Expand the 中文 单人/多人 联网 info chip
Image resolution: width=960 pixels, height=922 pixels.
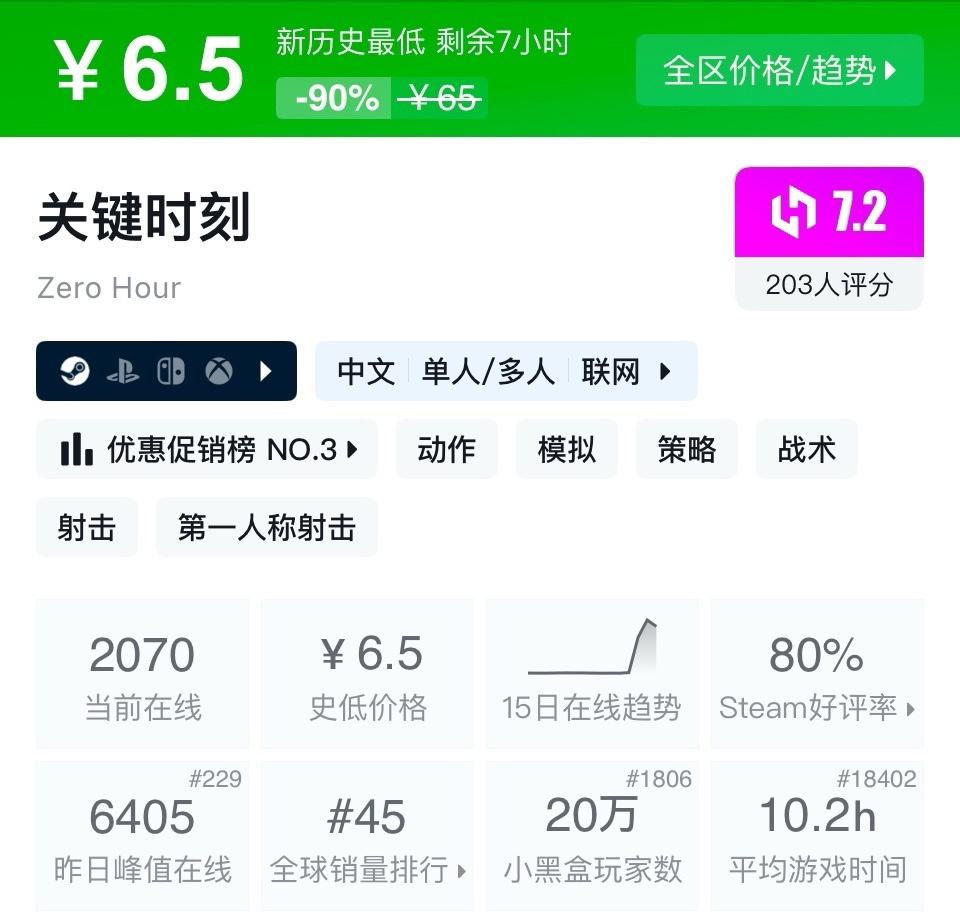tap(505, 372)
